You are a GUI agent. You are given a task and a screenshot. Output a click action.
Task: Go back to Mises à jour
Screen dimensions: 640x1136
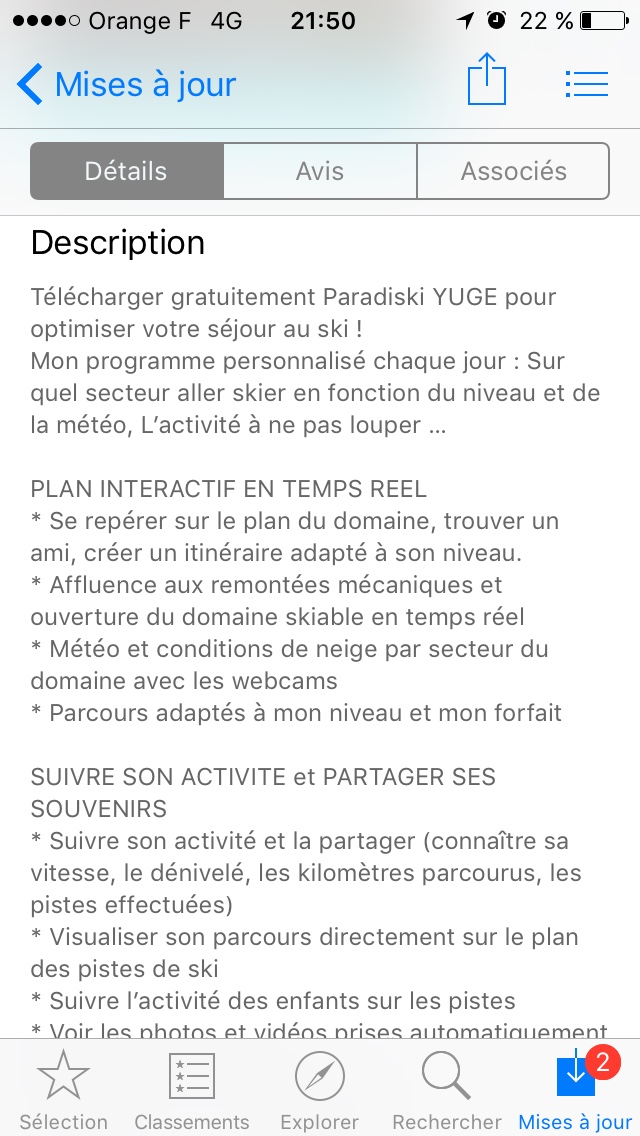point(126,84)
